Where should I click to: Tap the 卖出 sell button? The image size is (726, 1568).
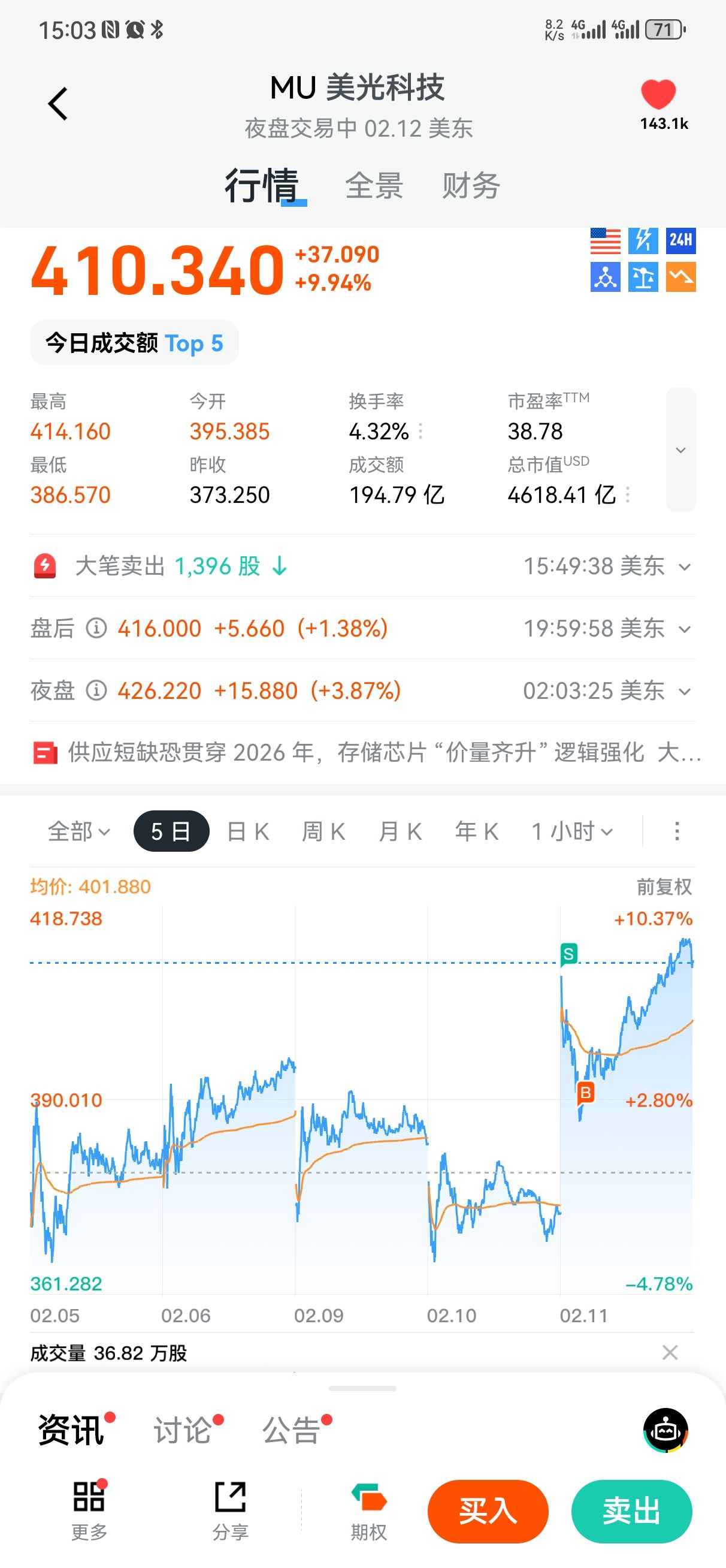pyautogui.click(x=631, y=1511)
